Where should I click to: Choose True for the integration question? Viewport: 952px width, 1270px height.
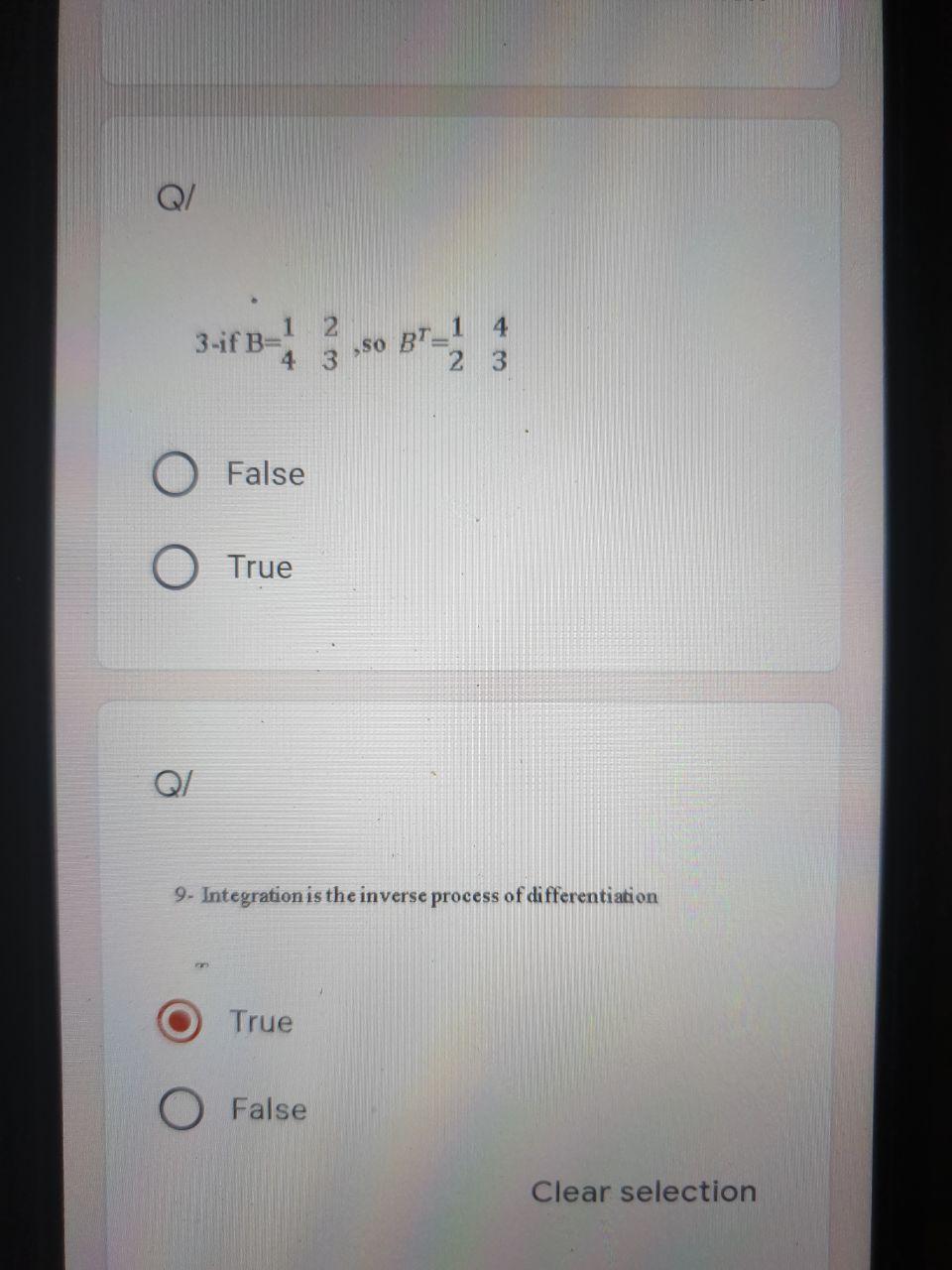[x=180, y=1022]
